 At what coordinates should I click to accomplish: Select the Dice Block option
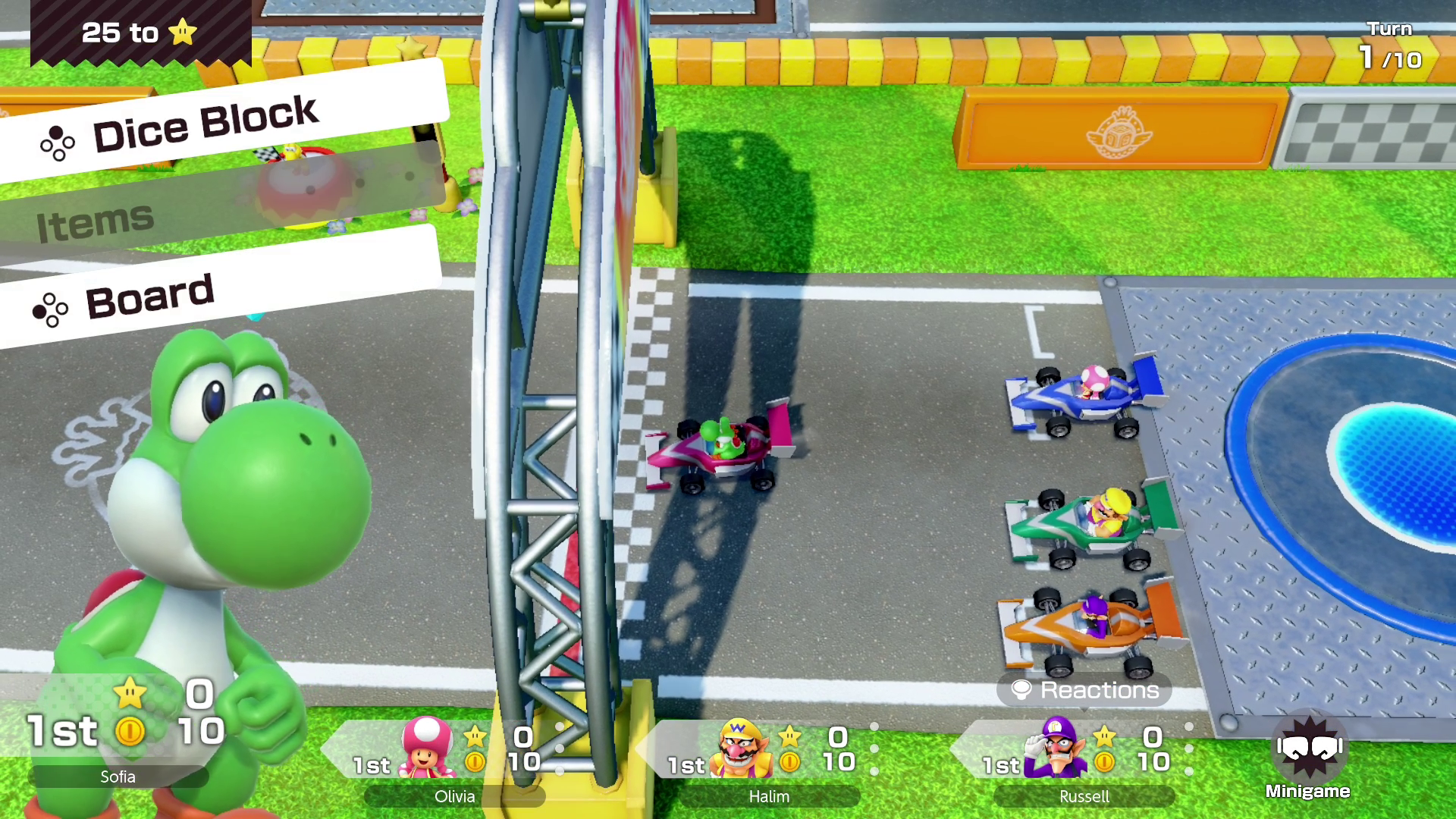click(205, 125)
